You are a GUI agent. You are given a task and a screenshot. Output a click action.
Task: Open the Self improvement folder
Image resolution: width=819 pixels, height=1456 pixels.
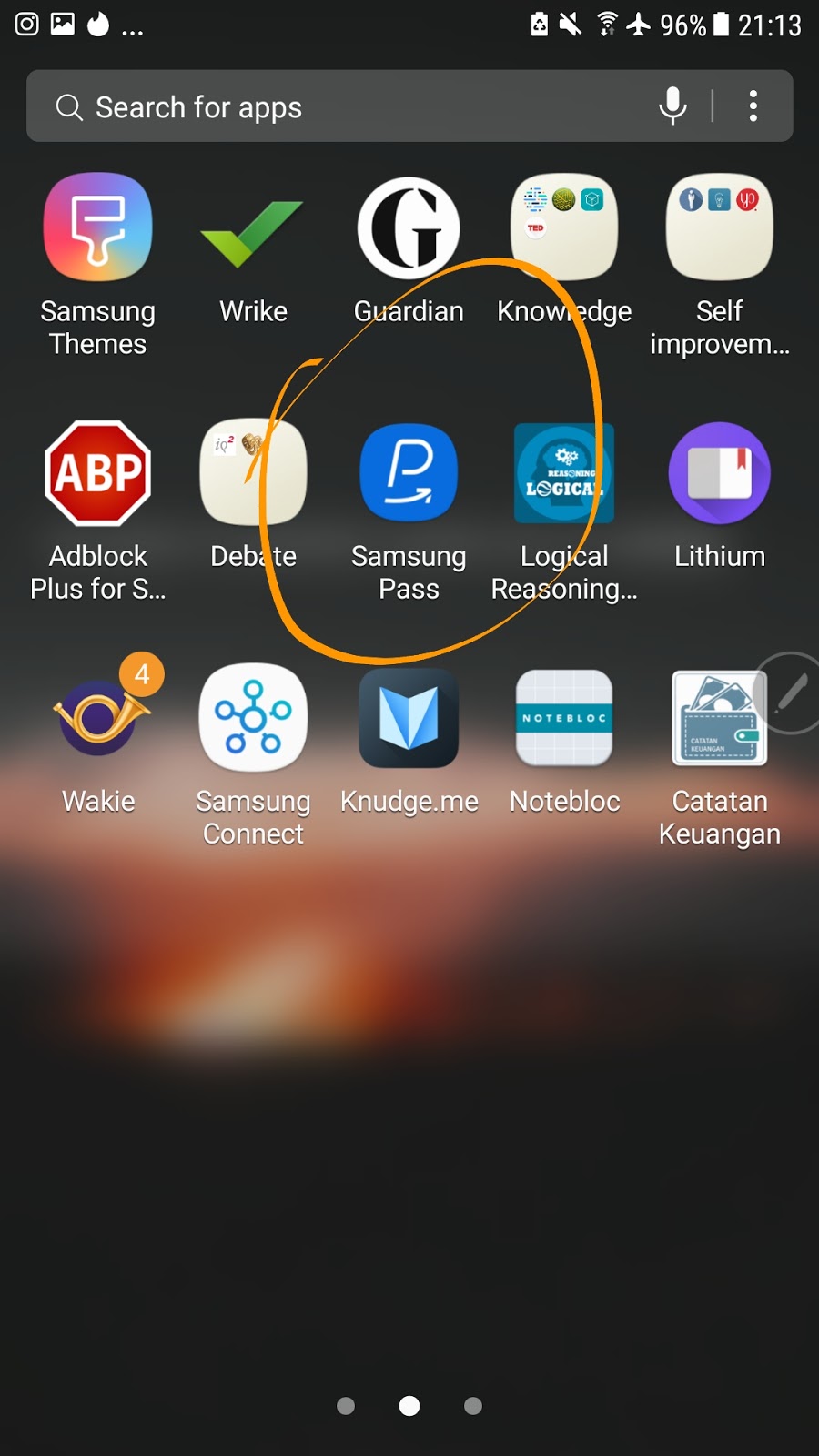pyautogui.click(x=720, y=227)
